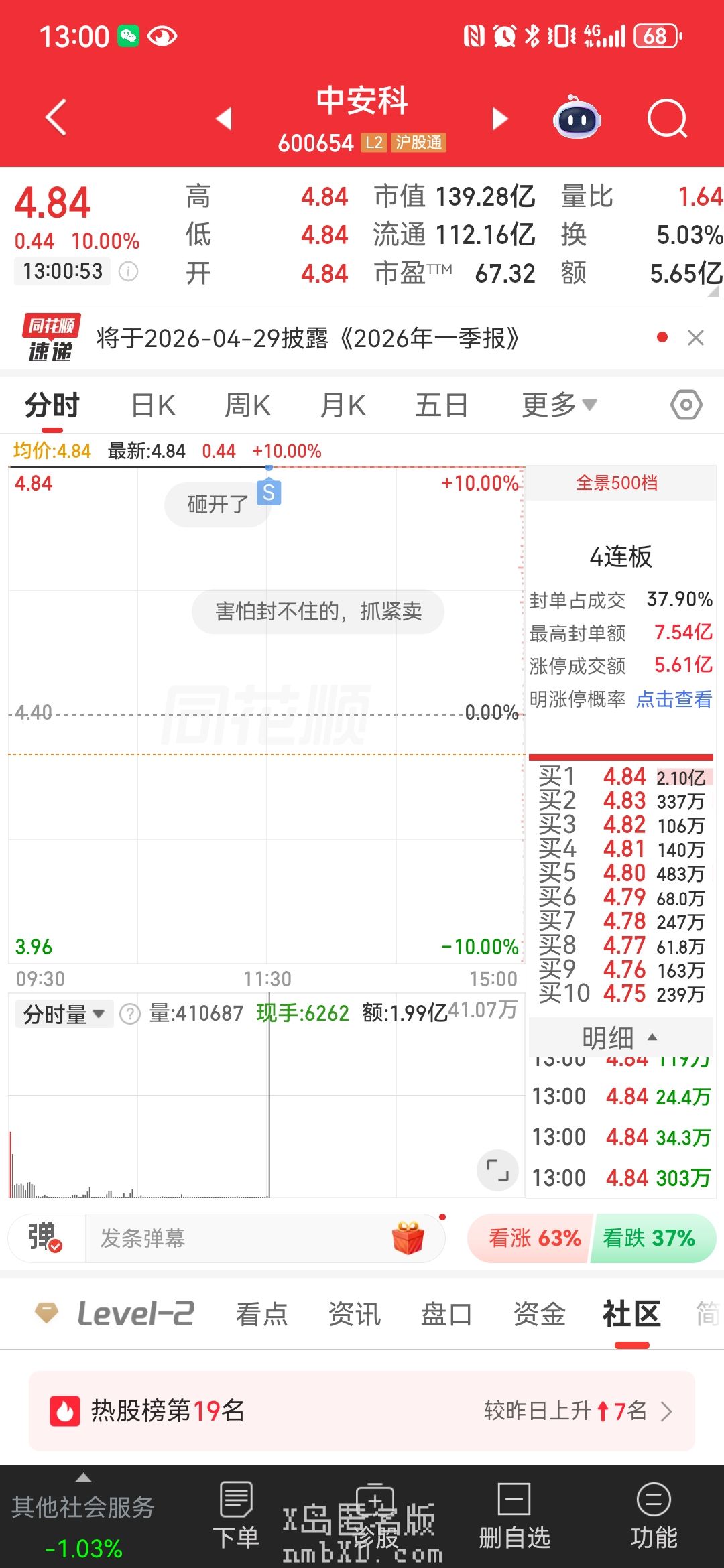724x1568 pixels.
Task: Go back using the top-left arrow
Action: pos(56,118)
